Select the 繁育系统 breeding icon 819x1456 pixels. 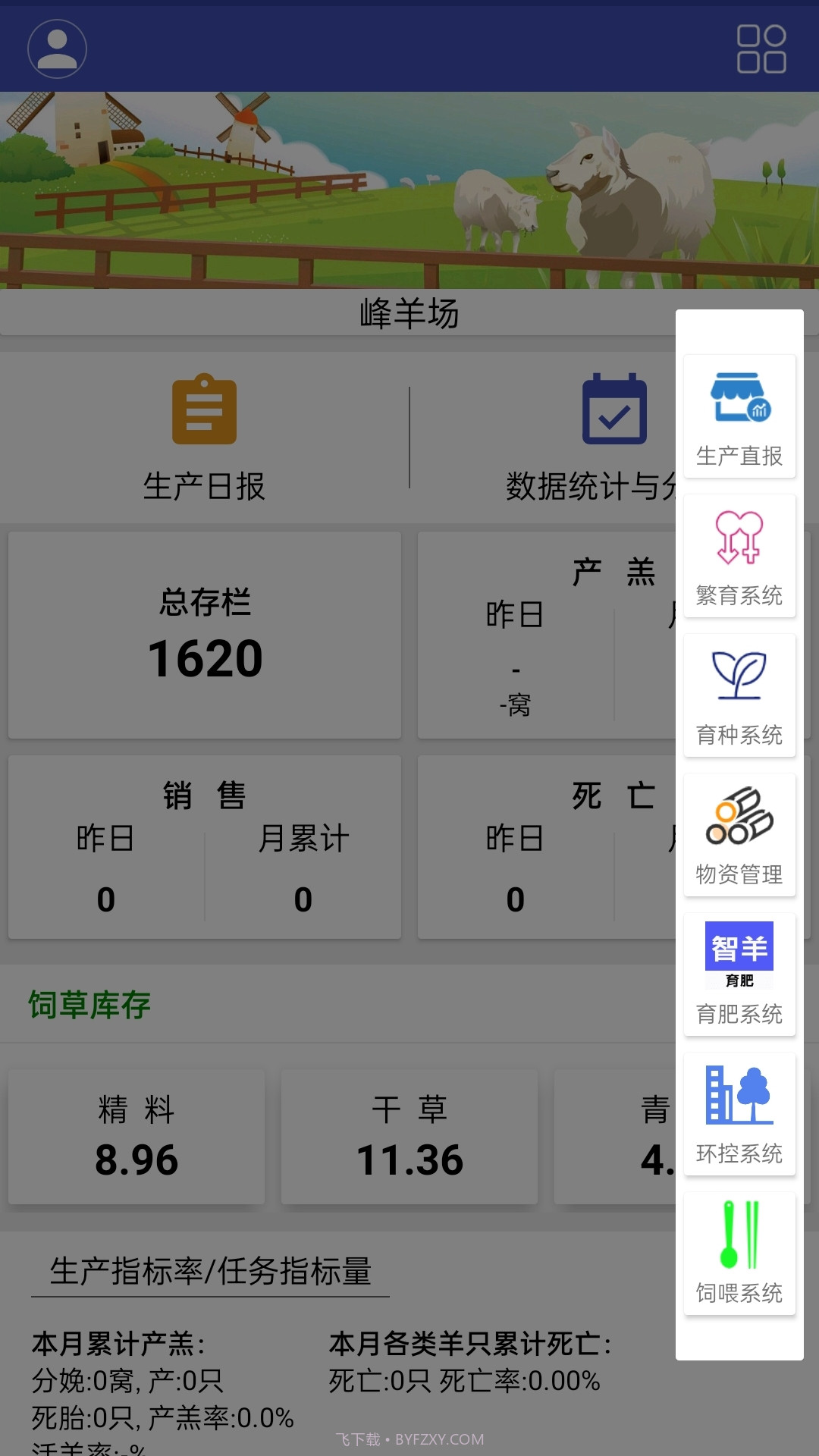coord(739,555)
